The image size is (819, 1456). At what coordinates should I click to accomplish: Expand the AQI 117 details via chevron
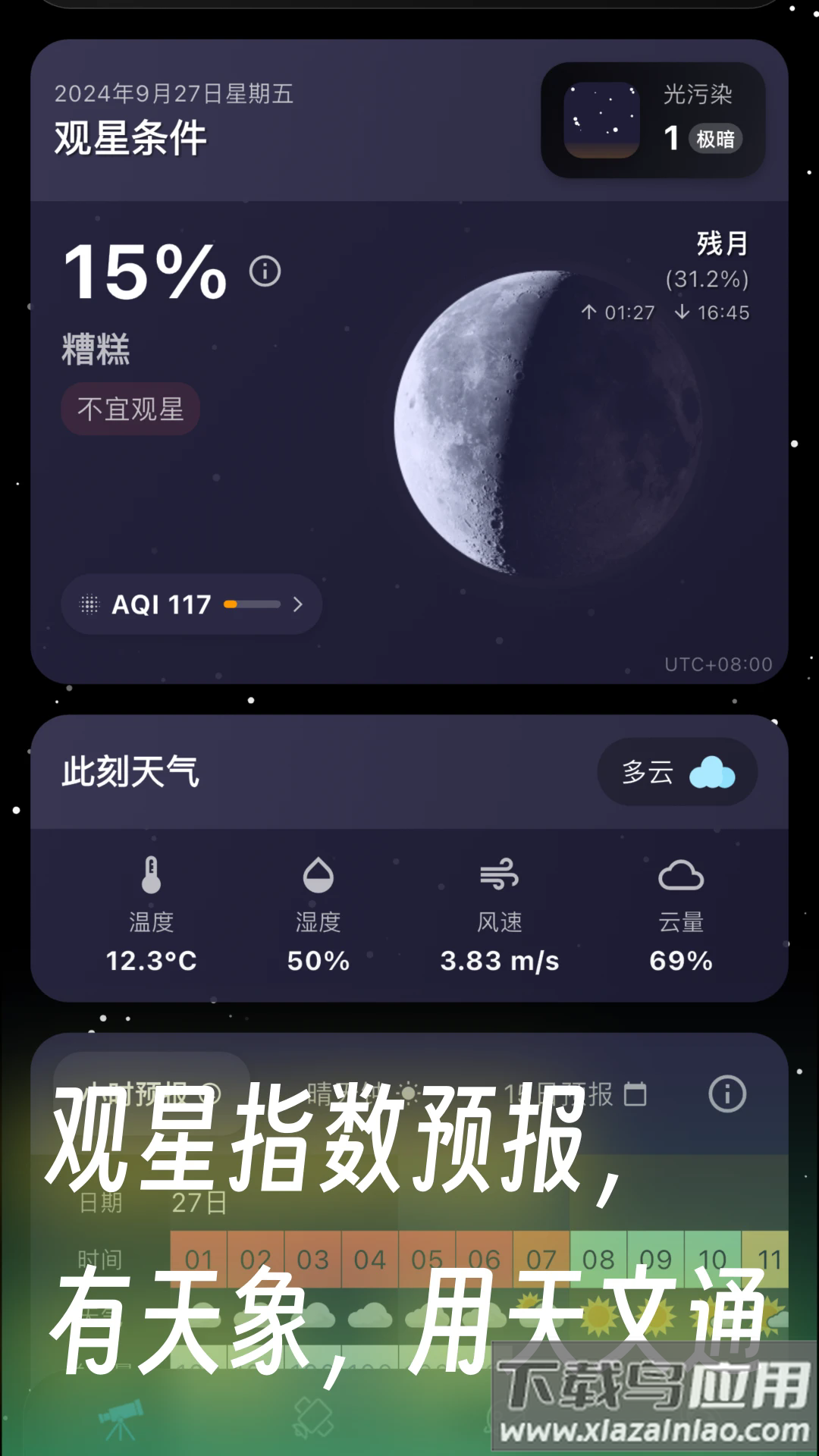click(x=297, y=604)
